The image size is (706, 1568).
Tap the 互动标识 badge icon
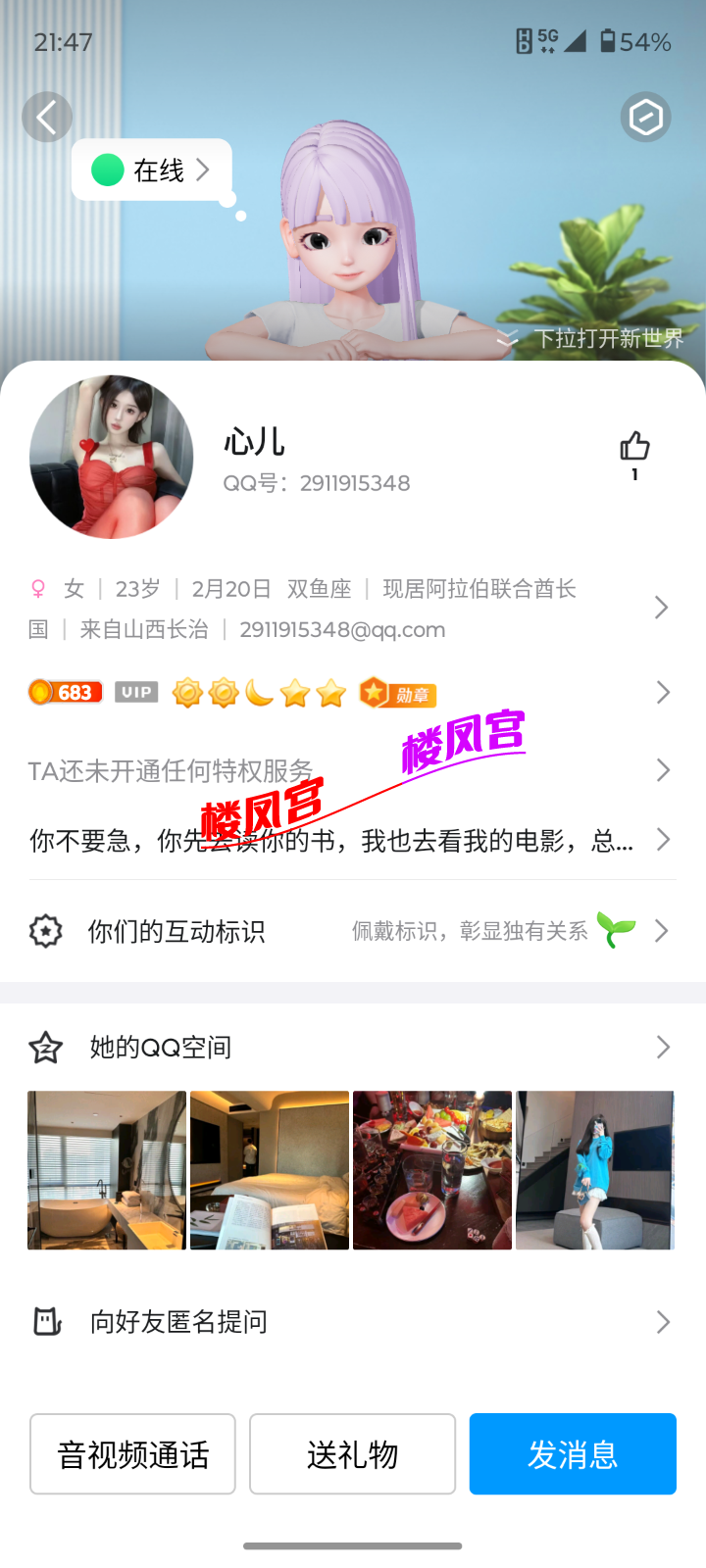pyautogui.click(x=46, y=931)
